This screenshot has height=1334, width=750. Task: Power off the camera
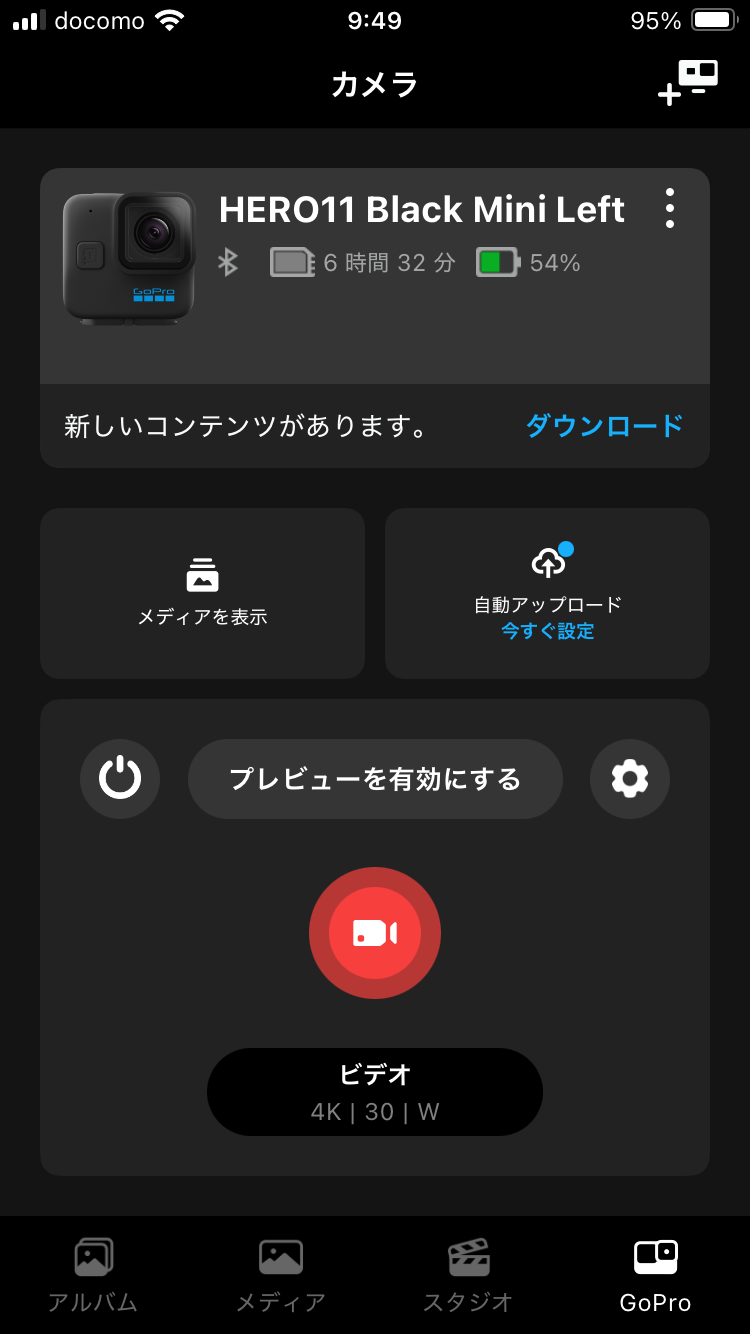(x=120, y=778)
